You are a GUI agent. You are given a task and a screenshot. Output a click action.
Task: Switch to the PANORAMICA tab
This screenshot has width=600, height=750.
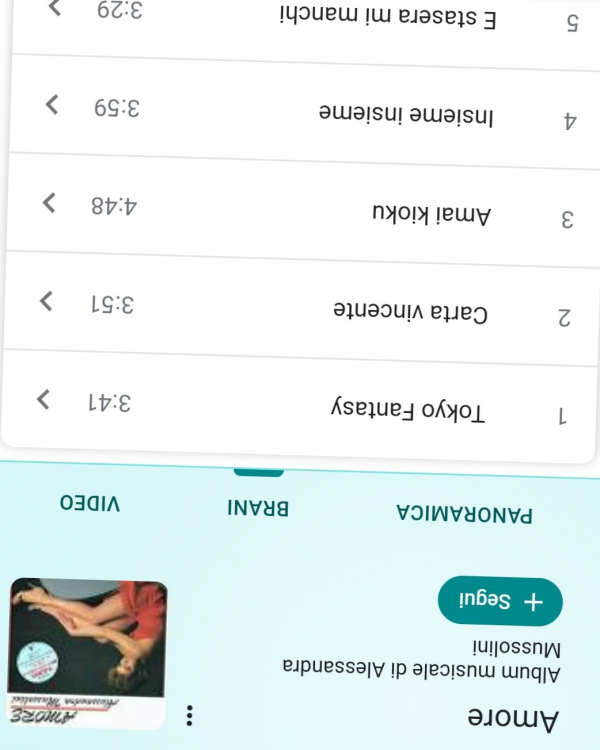click(465, 514)
